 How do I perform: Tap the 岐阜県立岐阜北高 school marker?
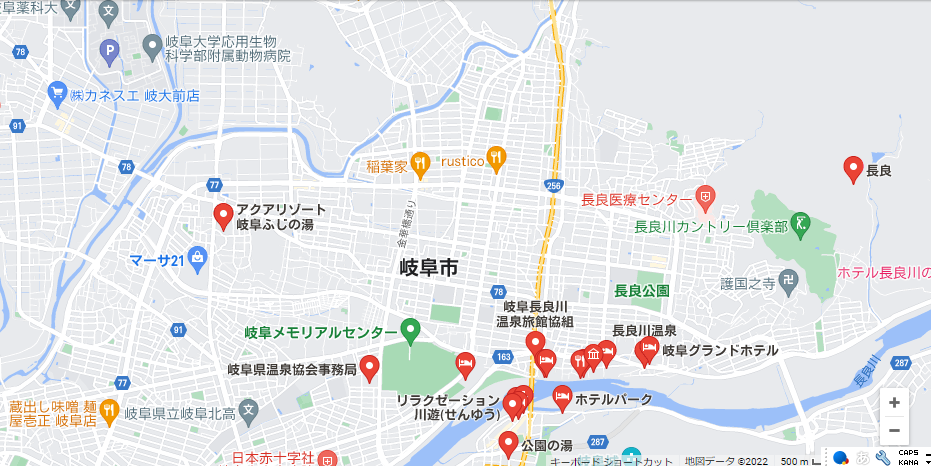pyautogui.click(x=249, y=410)
